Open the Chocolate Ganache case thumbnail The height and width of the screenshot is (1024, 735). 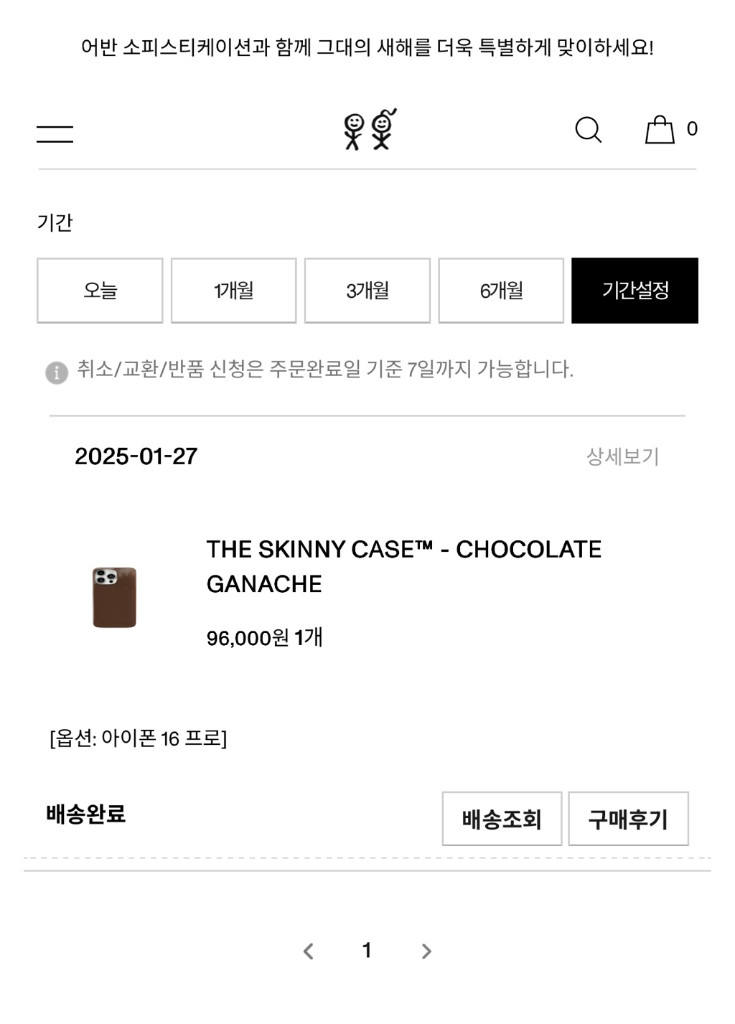115,598
